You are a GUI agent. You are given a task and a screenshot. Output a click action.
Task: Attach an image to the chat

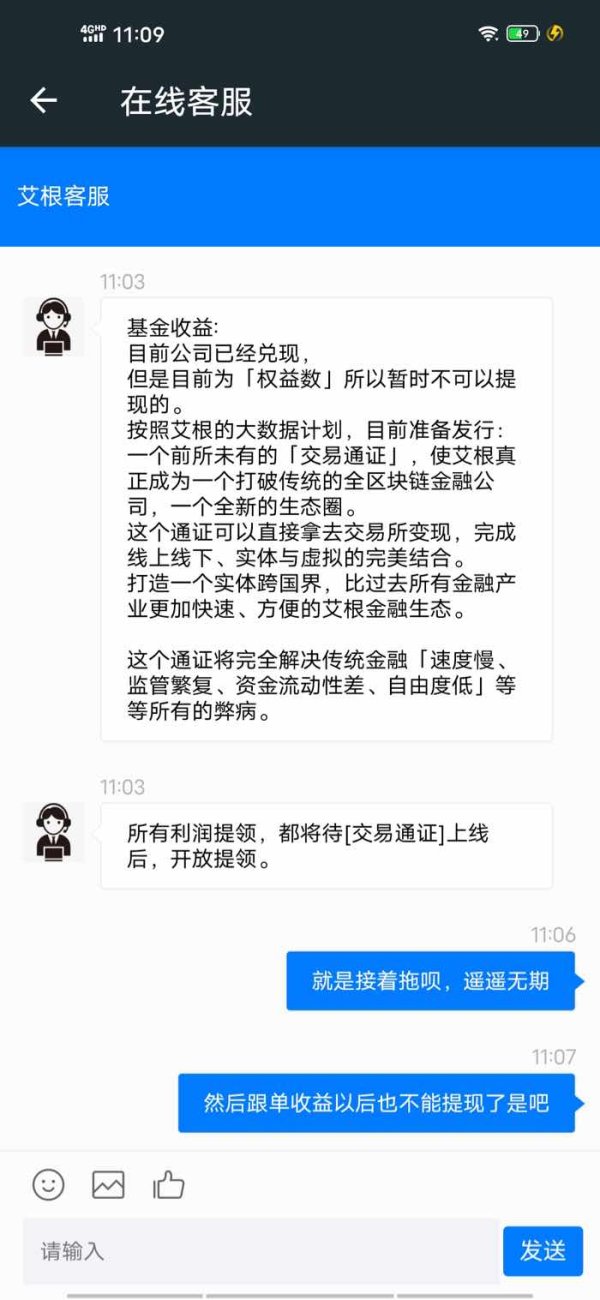[x=108, y=1184]
